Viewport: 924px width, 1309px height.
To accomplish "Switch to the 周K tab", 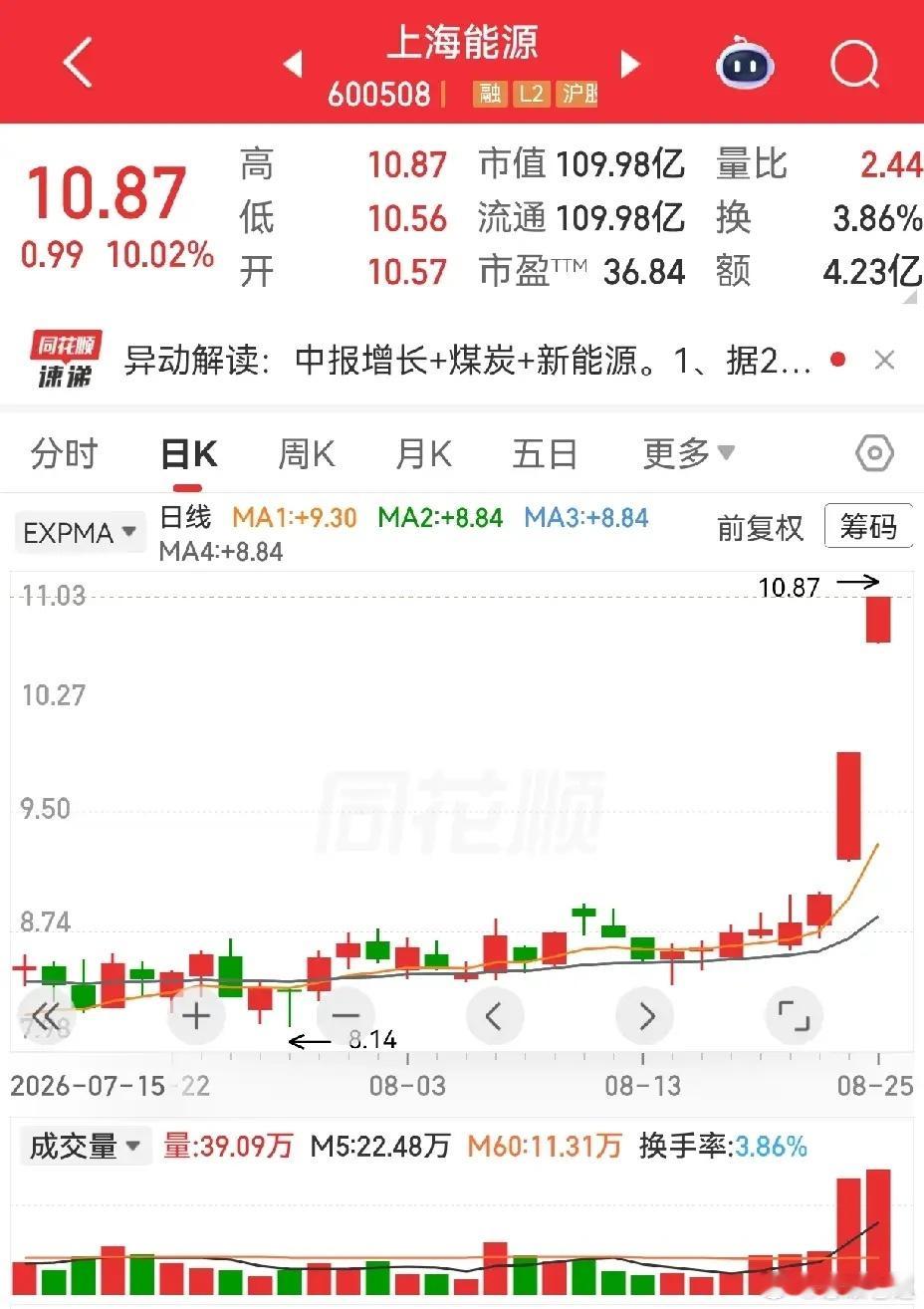I will tap(306, 454).
